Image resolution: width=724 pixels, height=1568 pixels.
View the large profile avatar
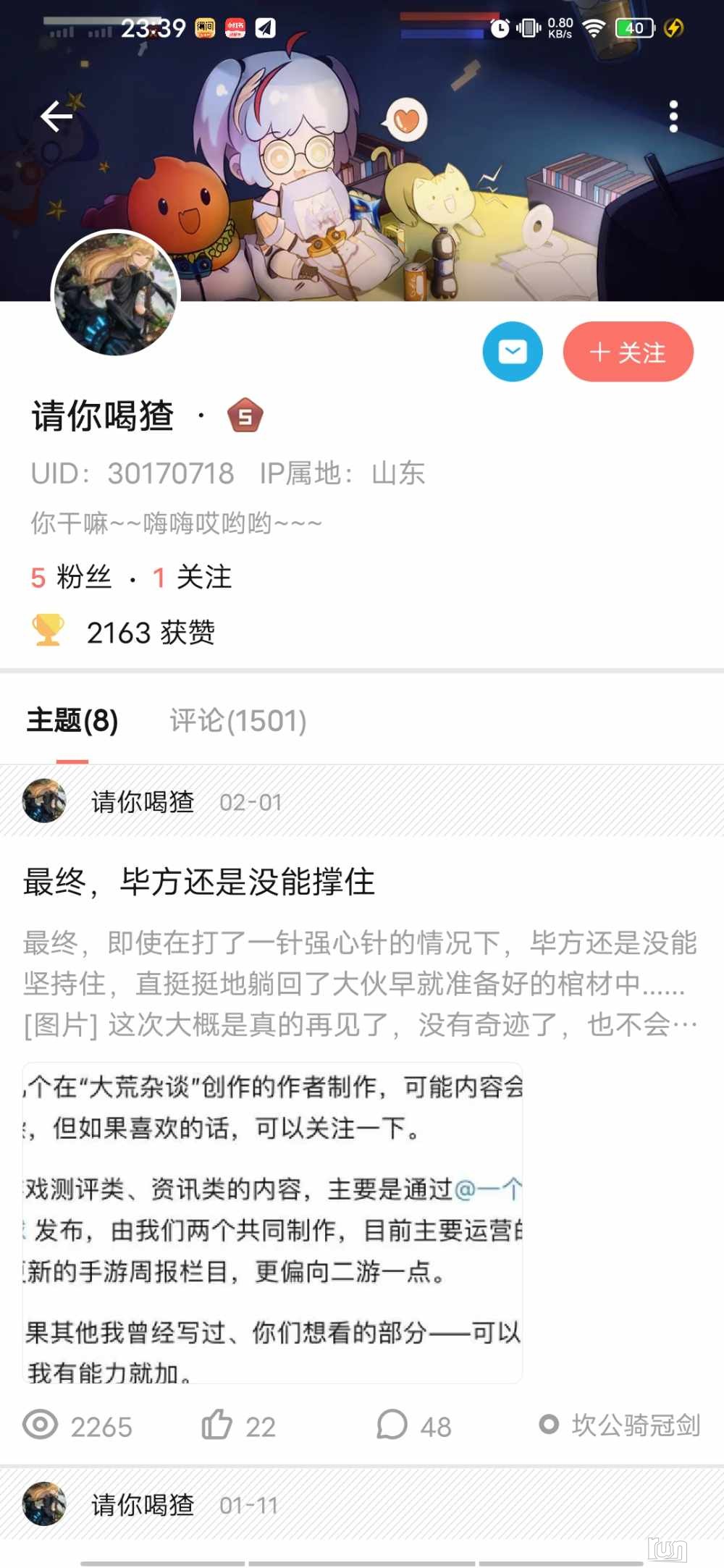(x=116, y=293)
